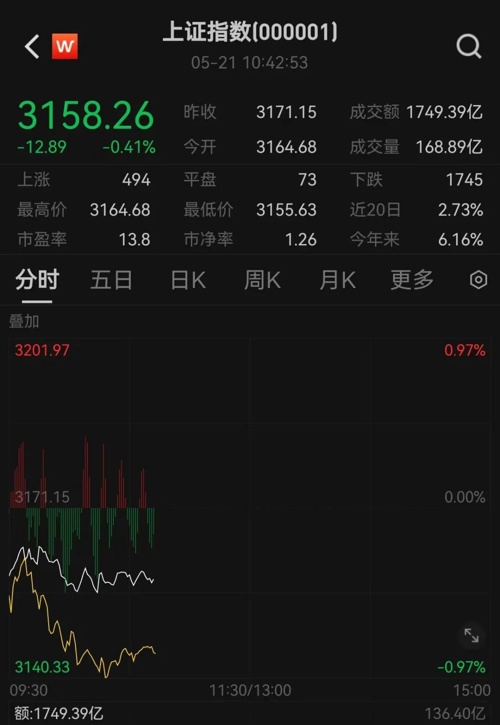Switch to the 五日 chart tab
This screenshot has width=500, height=725.
coord(111,280)
